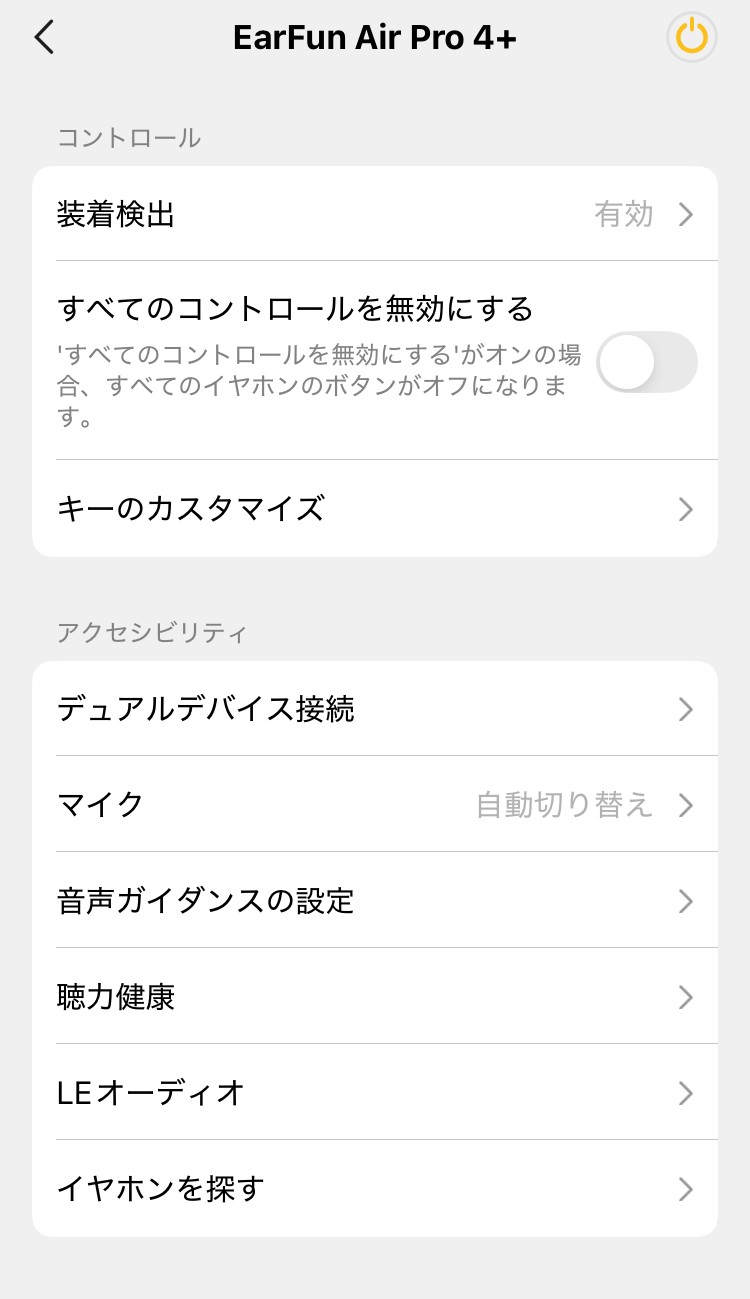Expand キーのカスタマイズ via its chevron
Screen dimensions: 750x1299
pyautogui.click(x=686, y=509)
